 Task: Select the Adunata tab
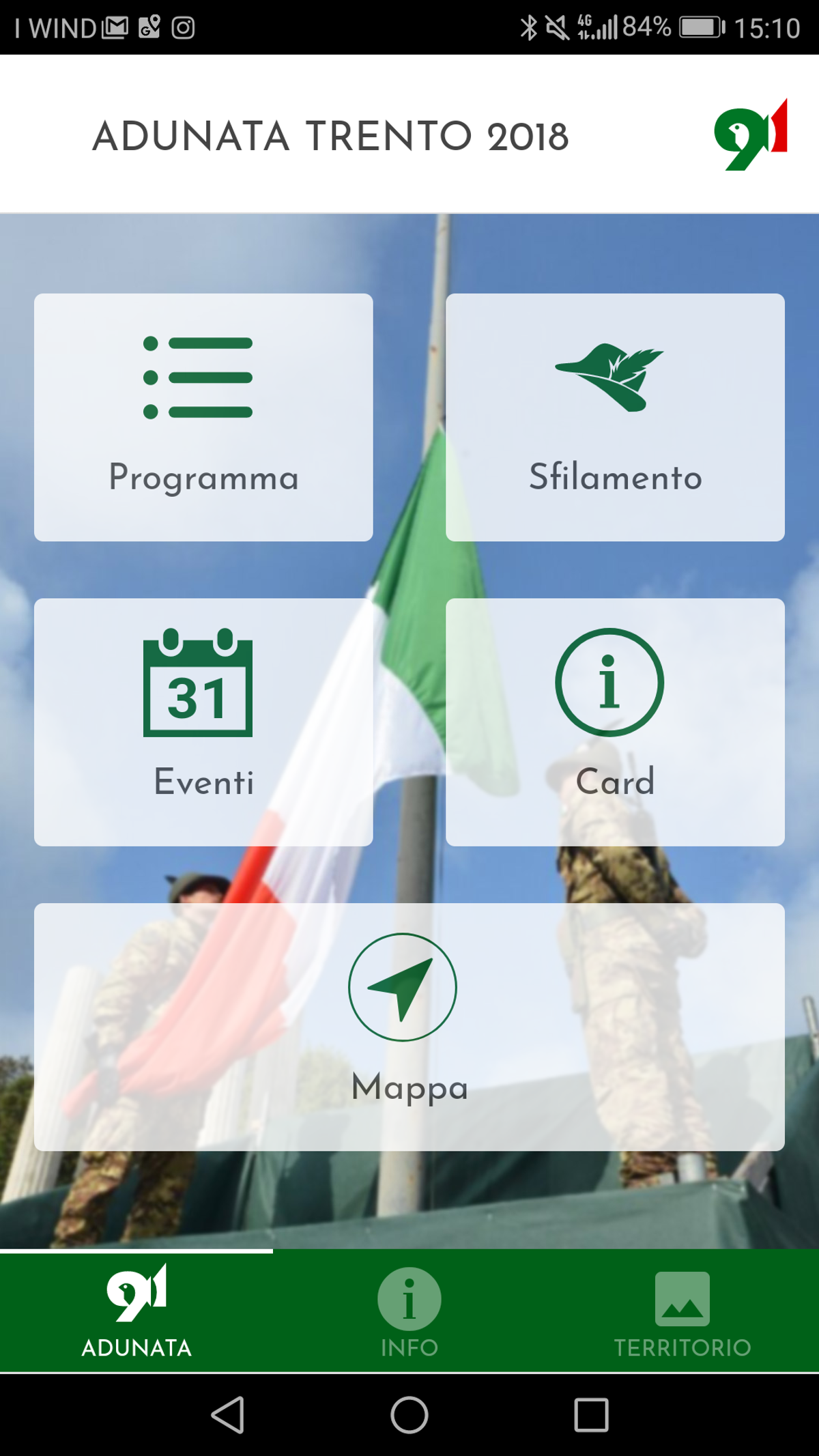(x=136, y=1312)
